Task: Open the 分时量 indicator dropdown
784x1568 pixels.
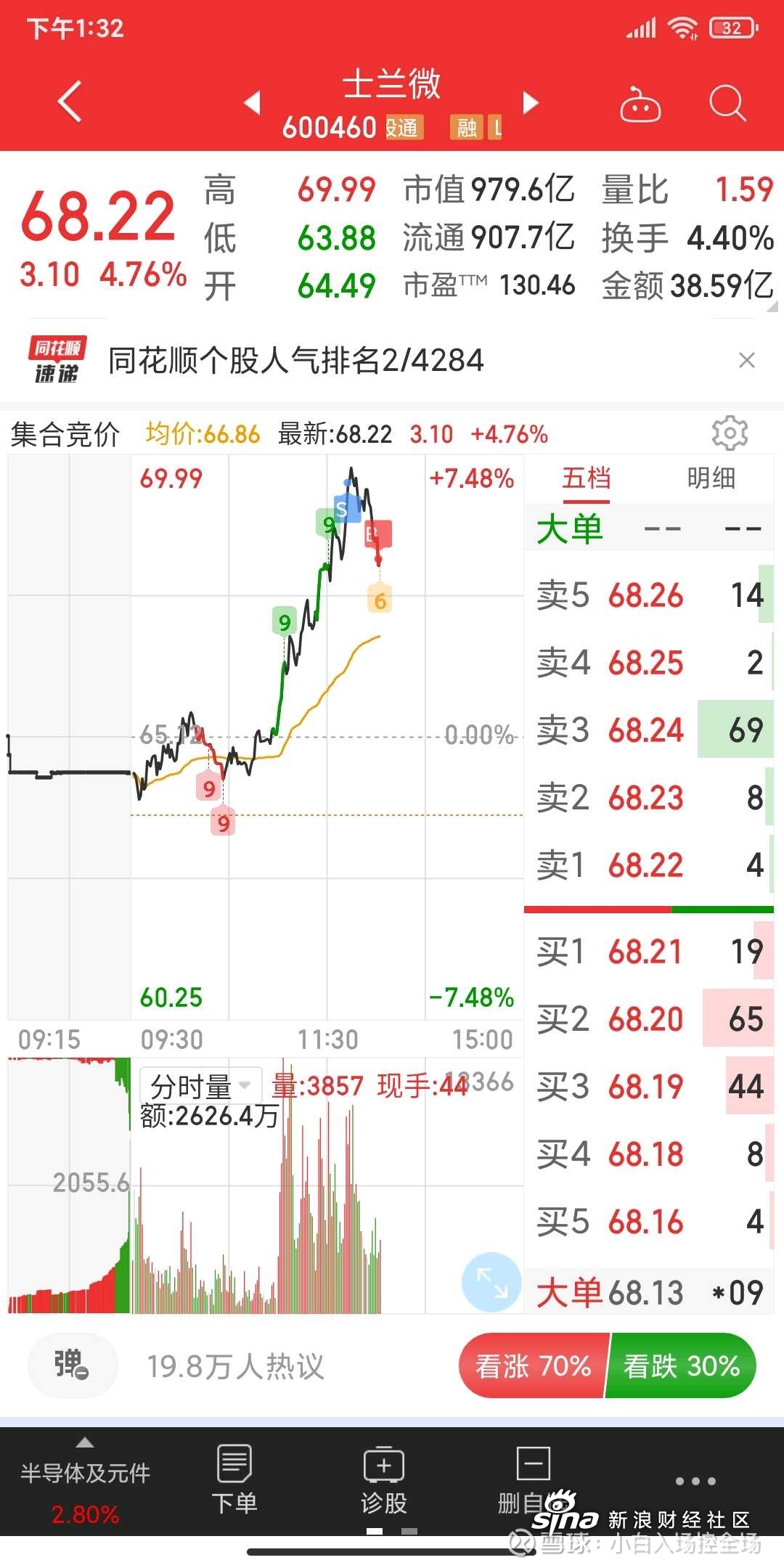Action: pos(200,1087)
